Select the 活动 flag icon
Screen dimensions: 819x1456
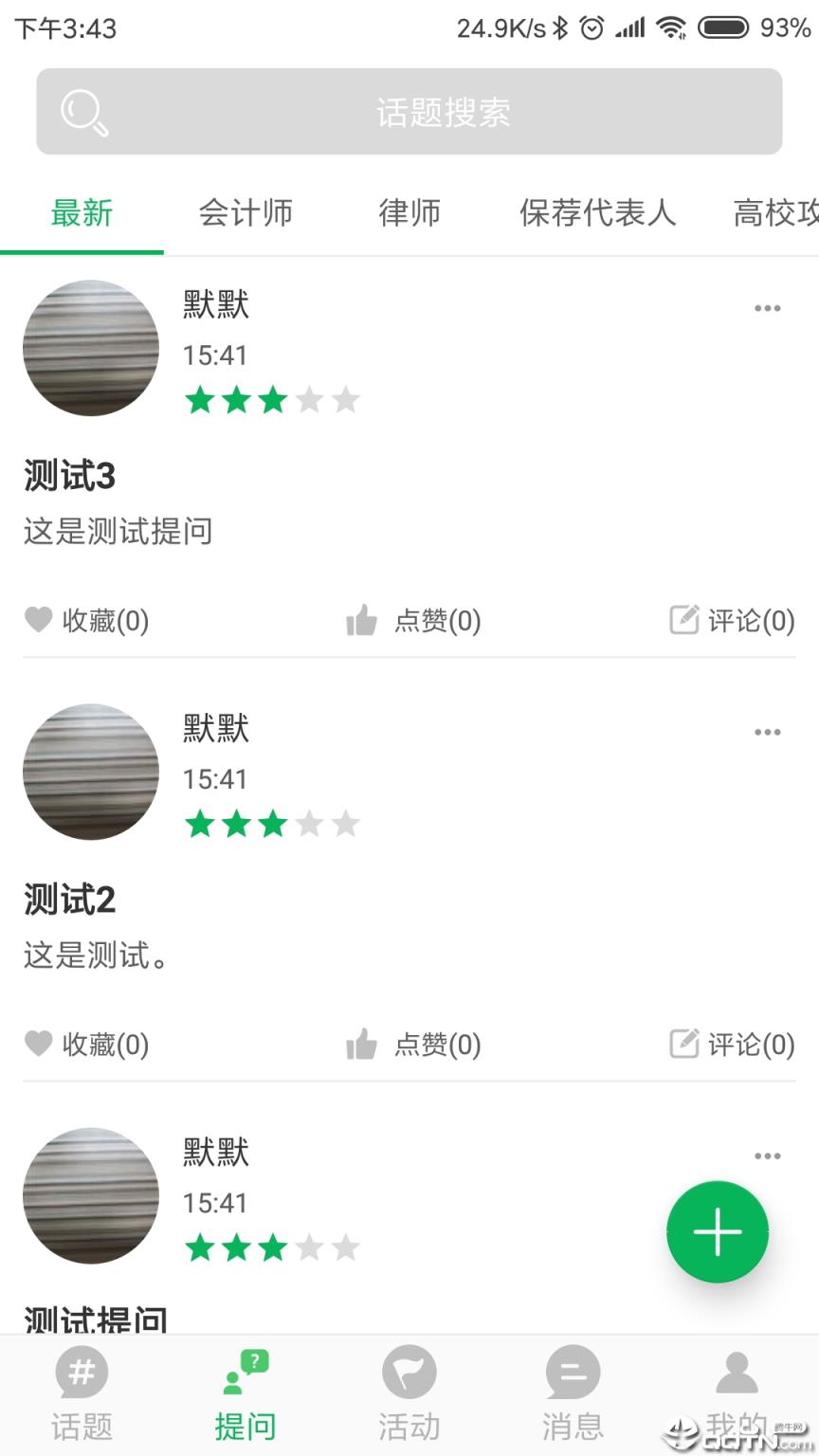pos(409,1372)
